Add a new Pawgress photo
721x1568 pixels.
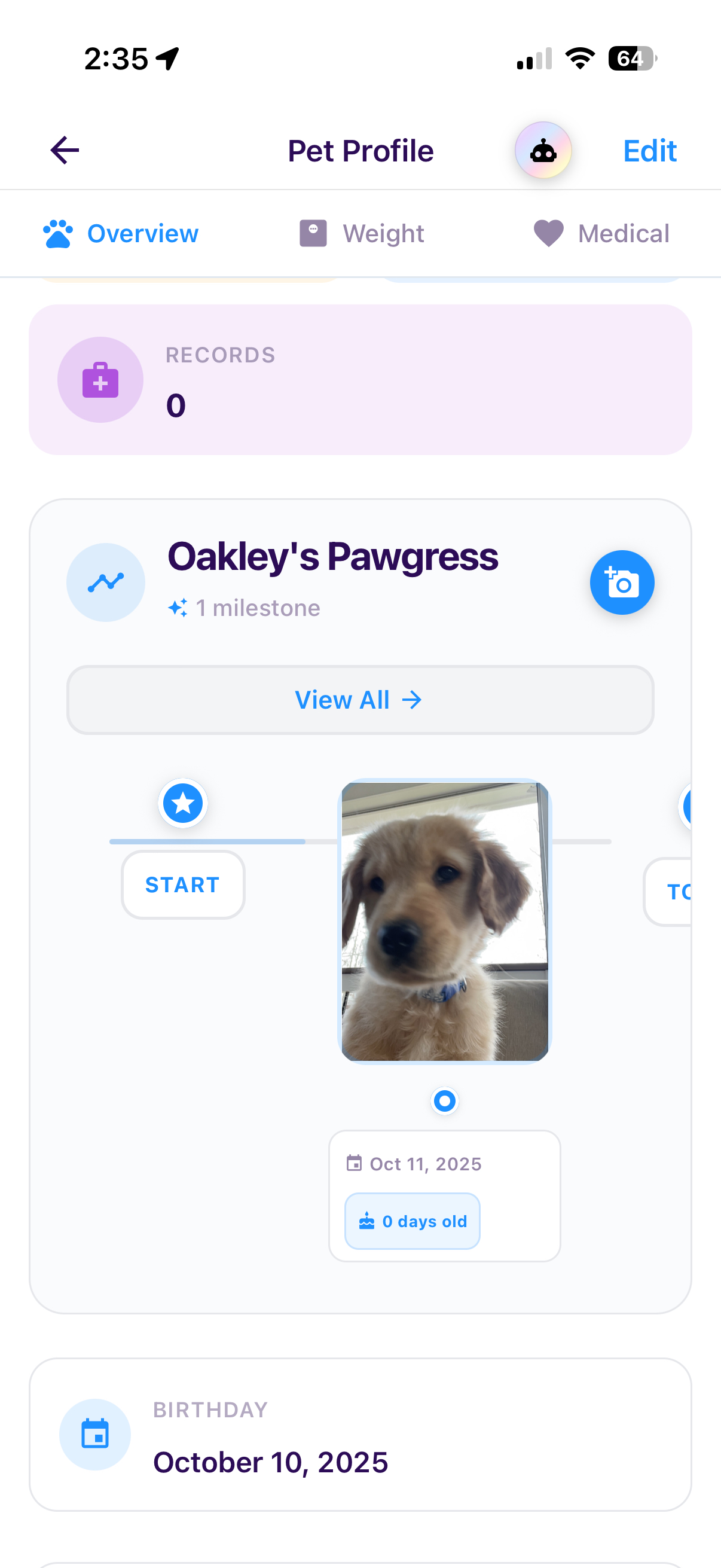click(621, 582)
